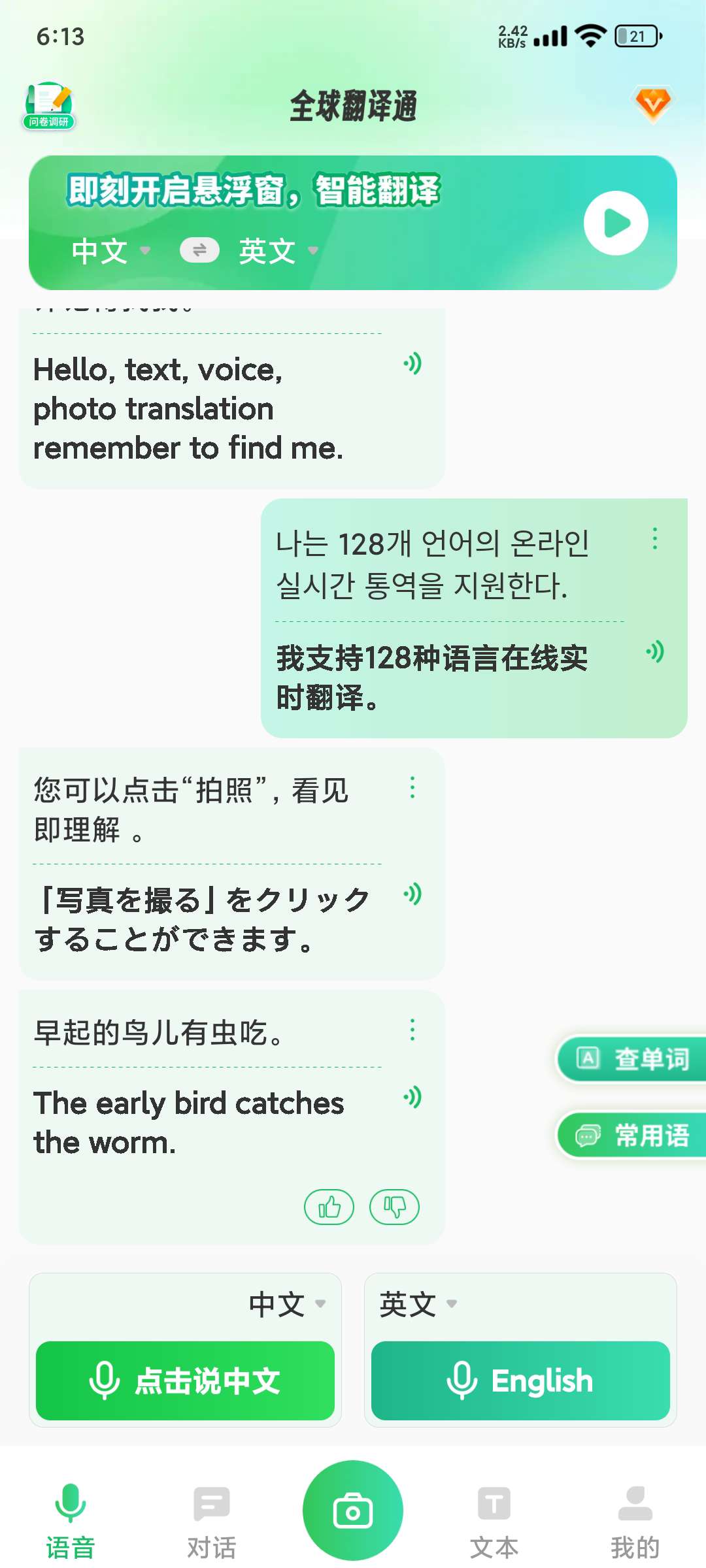Screen dimensions: 706x1568
Task: Play audio for the Japanese translation
Action: coord(412,894)
